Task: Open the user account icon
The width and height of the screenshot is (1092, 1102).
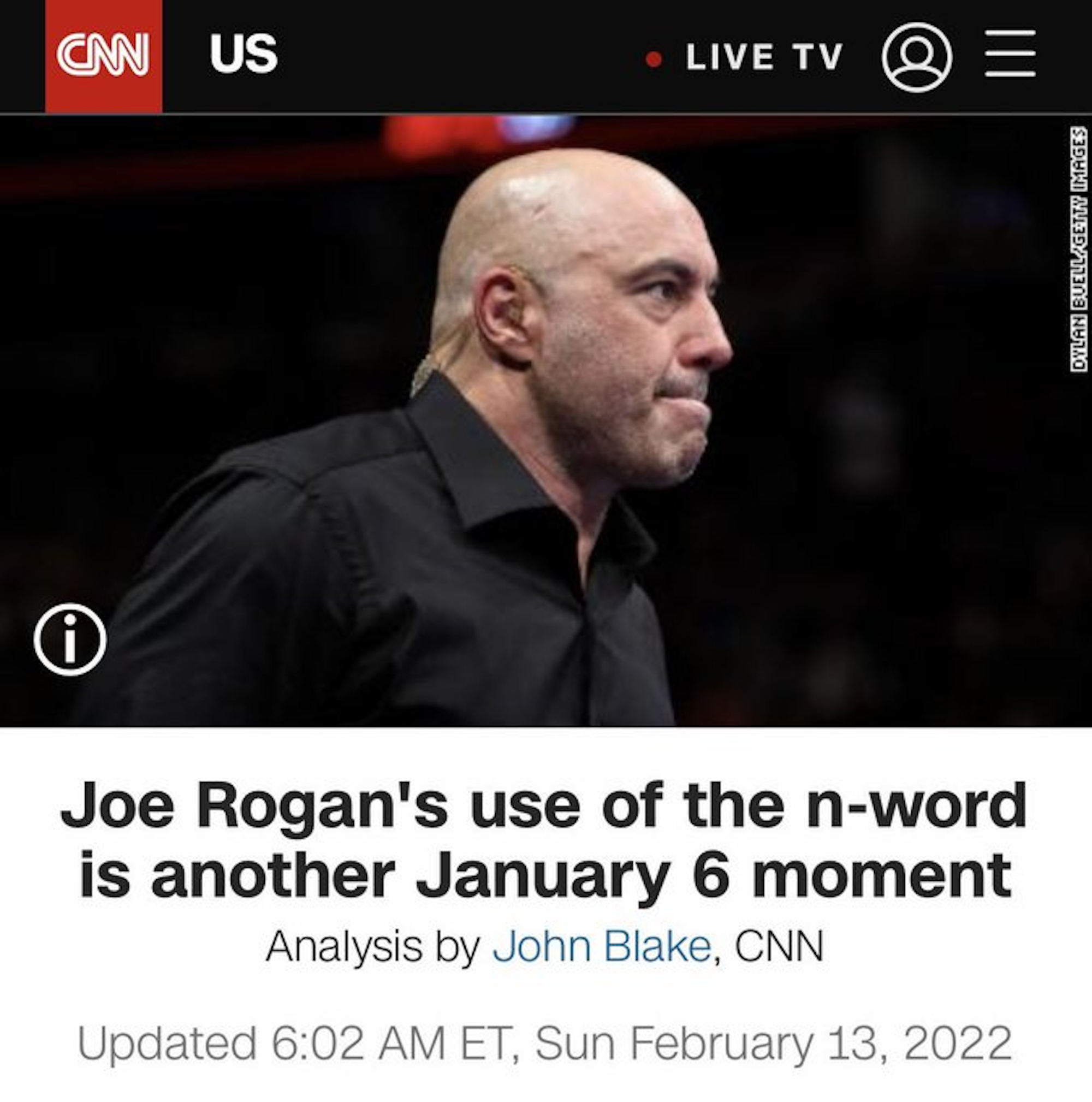Action: [x=916, y=57]
